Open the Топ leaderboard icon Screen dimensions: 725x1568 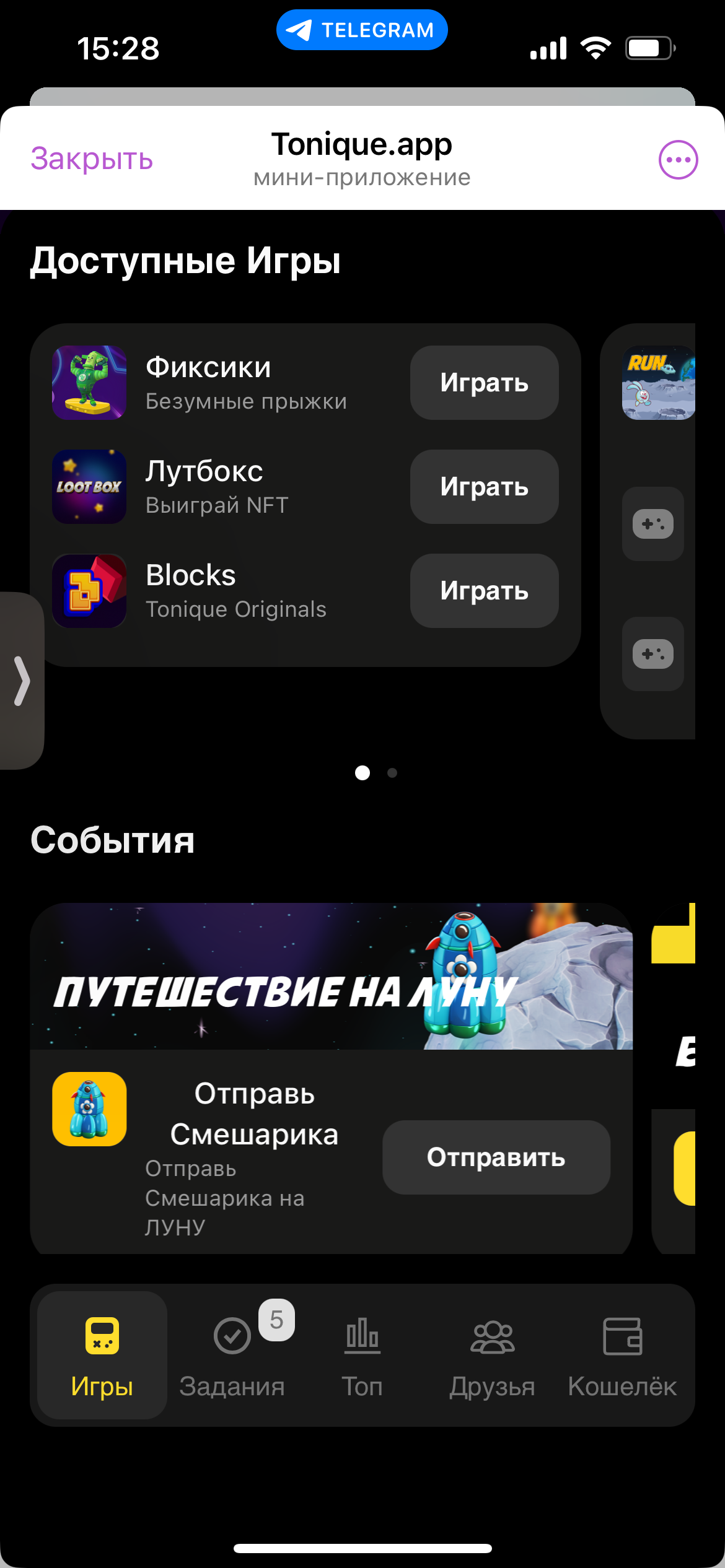[362, 1337]
